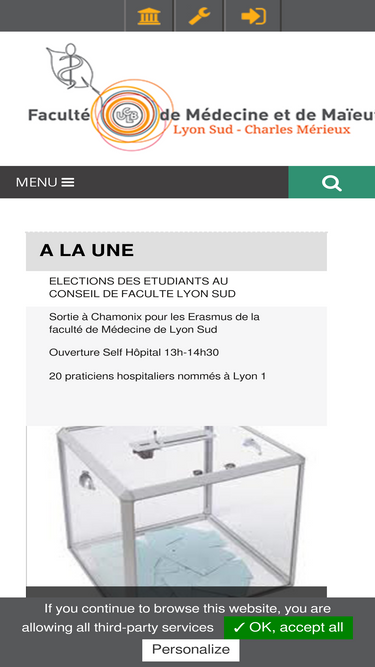375x667 pixels.
Task: Tap the ballot box news image
Action: coord(176,506)
